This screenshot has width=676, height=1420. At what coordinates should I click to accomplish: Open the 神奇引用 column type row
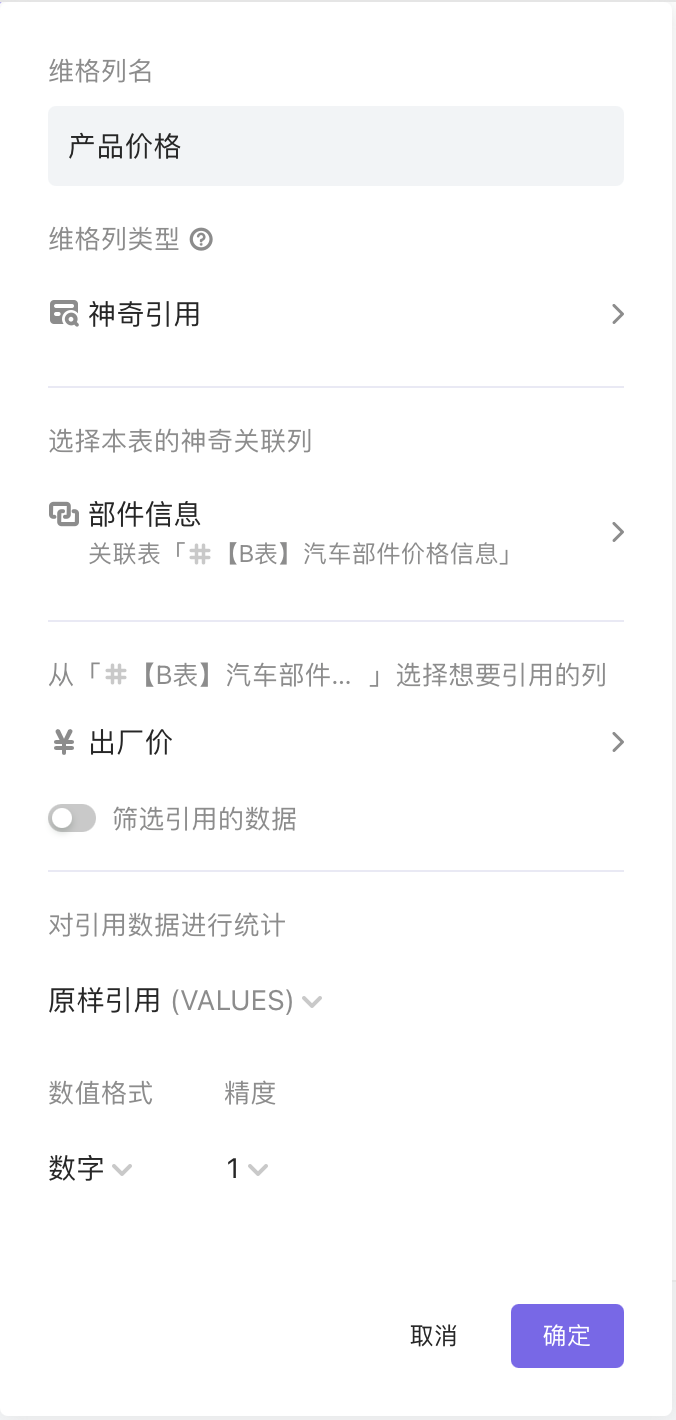pos(335,315)
